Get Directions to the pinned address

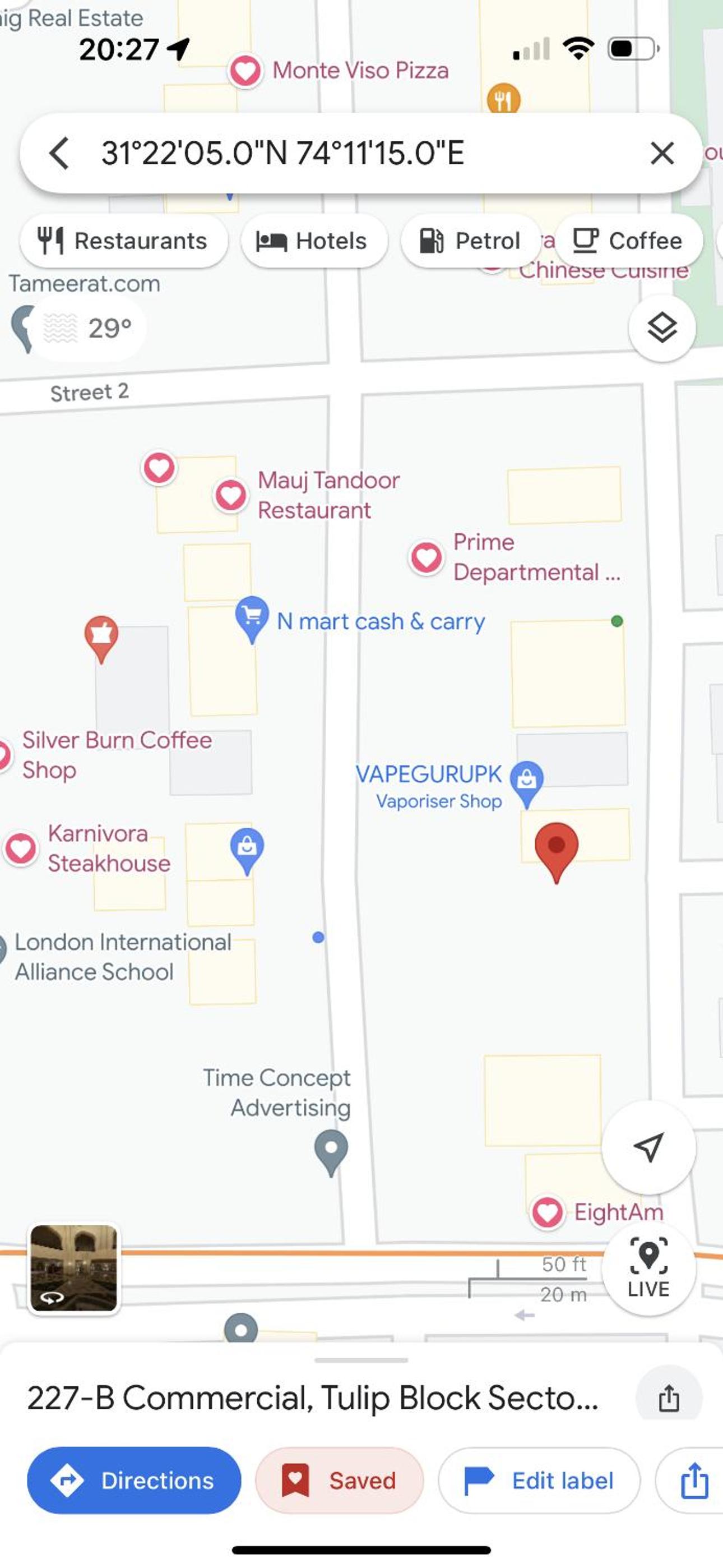tap(134, 1481)
